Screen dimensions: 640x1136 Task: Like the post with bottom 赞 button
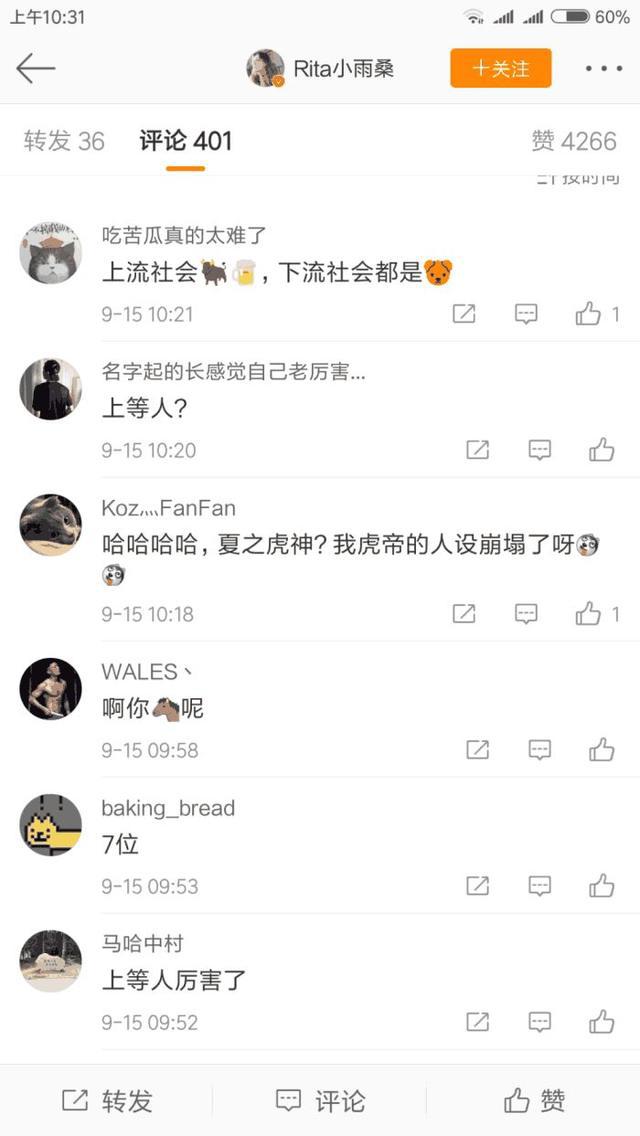(x=534, y=1101)
